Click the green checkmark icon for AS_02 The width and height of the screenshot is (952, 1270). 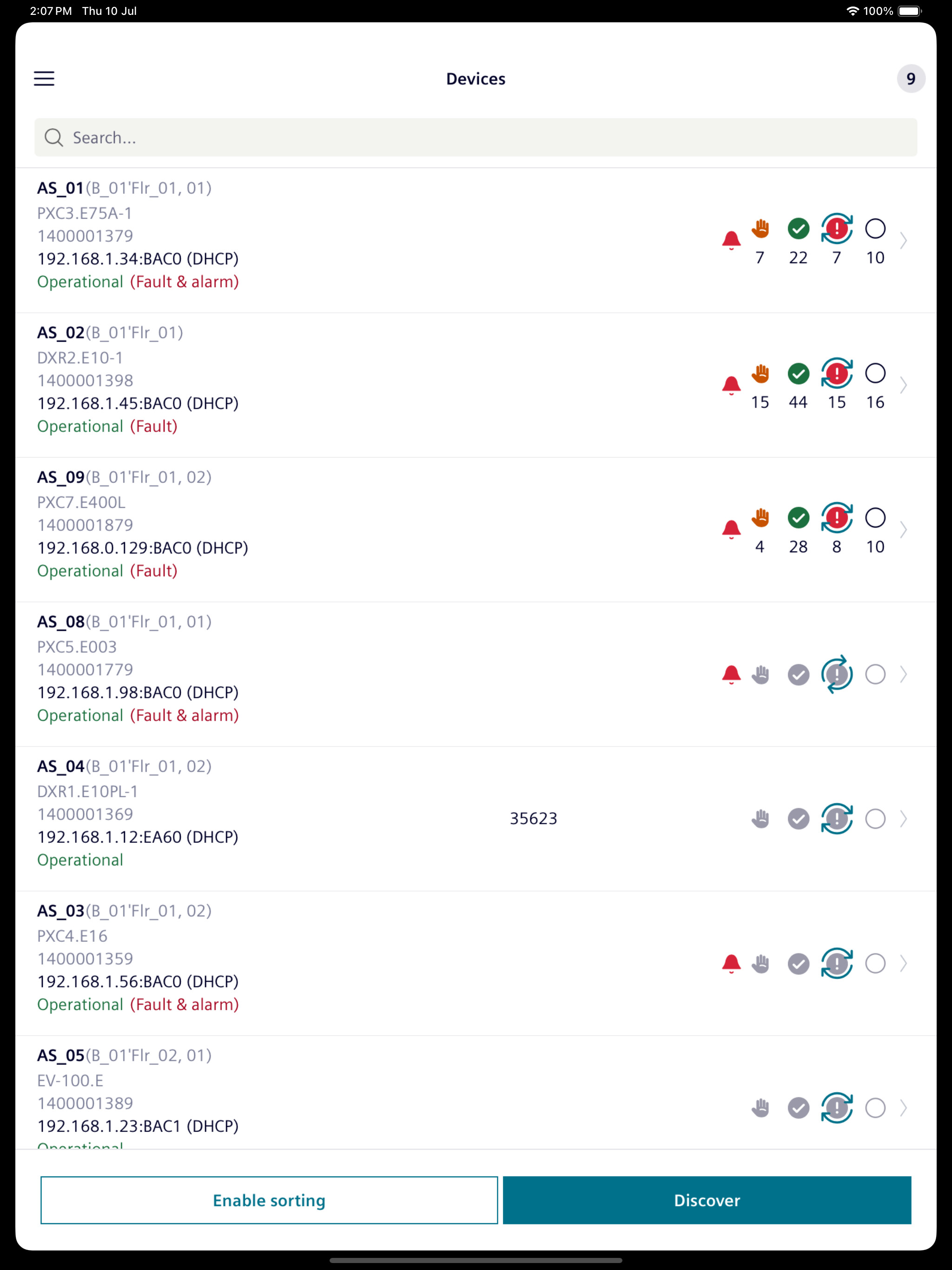[798, 374]
